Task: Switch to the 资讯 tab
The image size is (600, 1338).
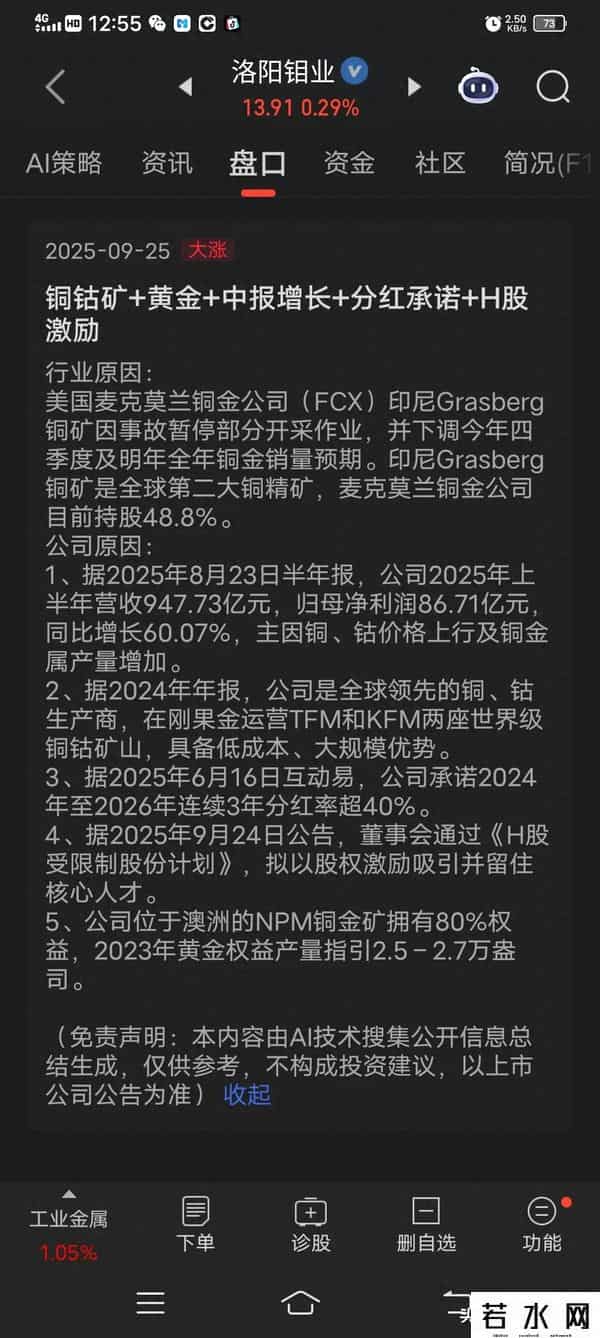Action: tap(167, 163)
